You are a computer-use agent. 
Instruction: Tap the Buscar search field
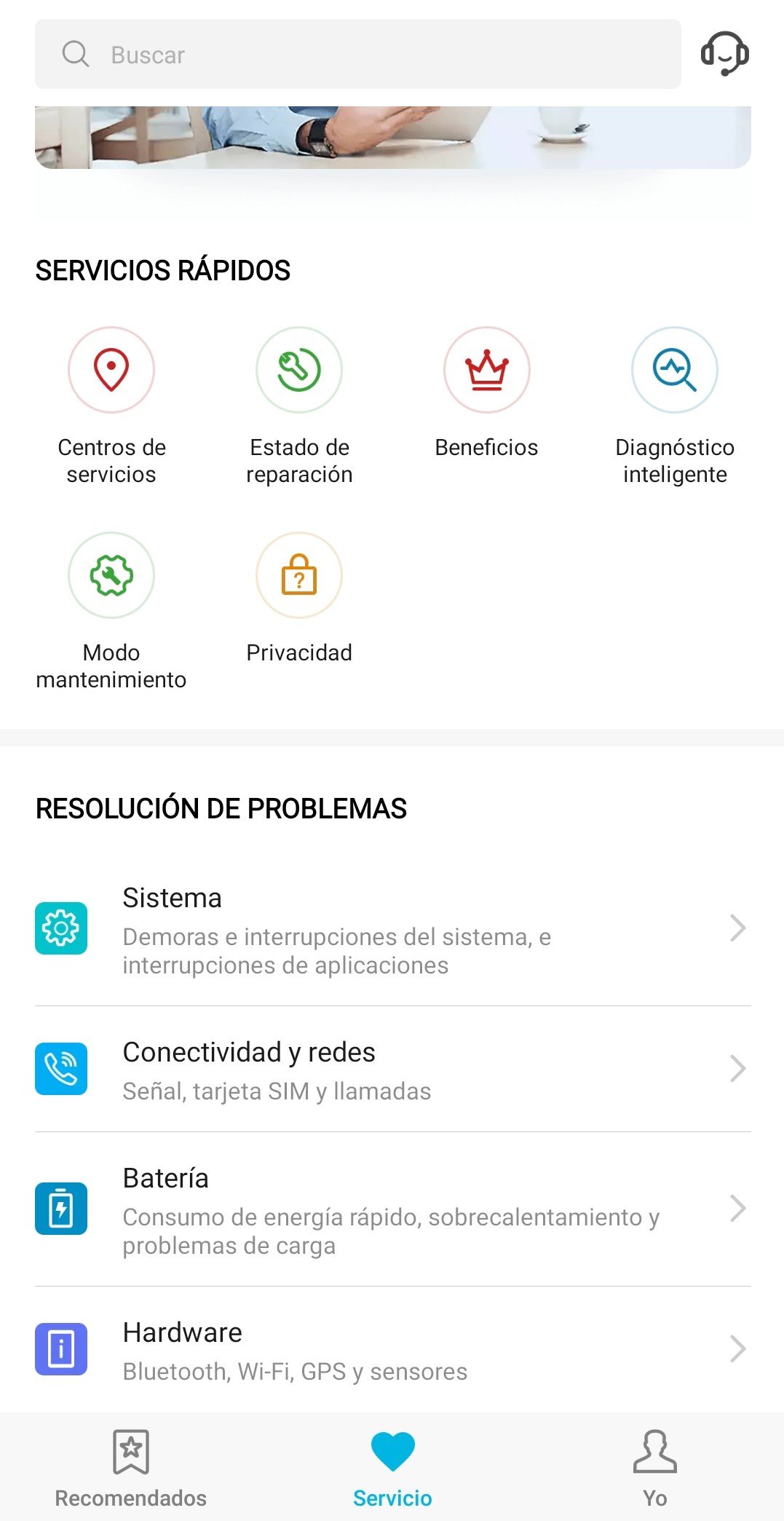pyautogui.click(x=358, y=55)
